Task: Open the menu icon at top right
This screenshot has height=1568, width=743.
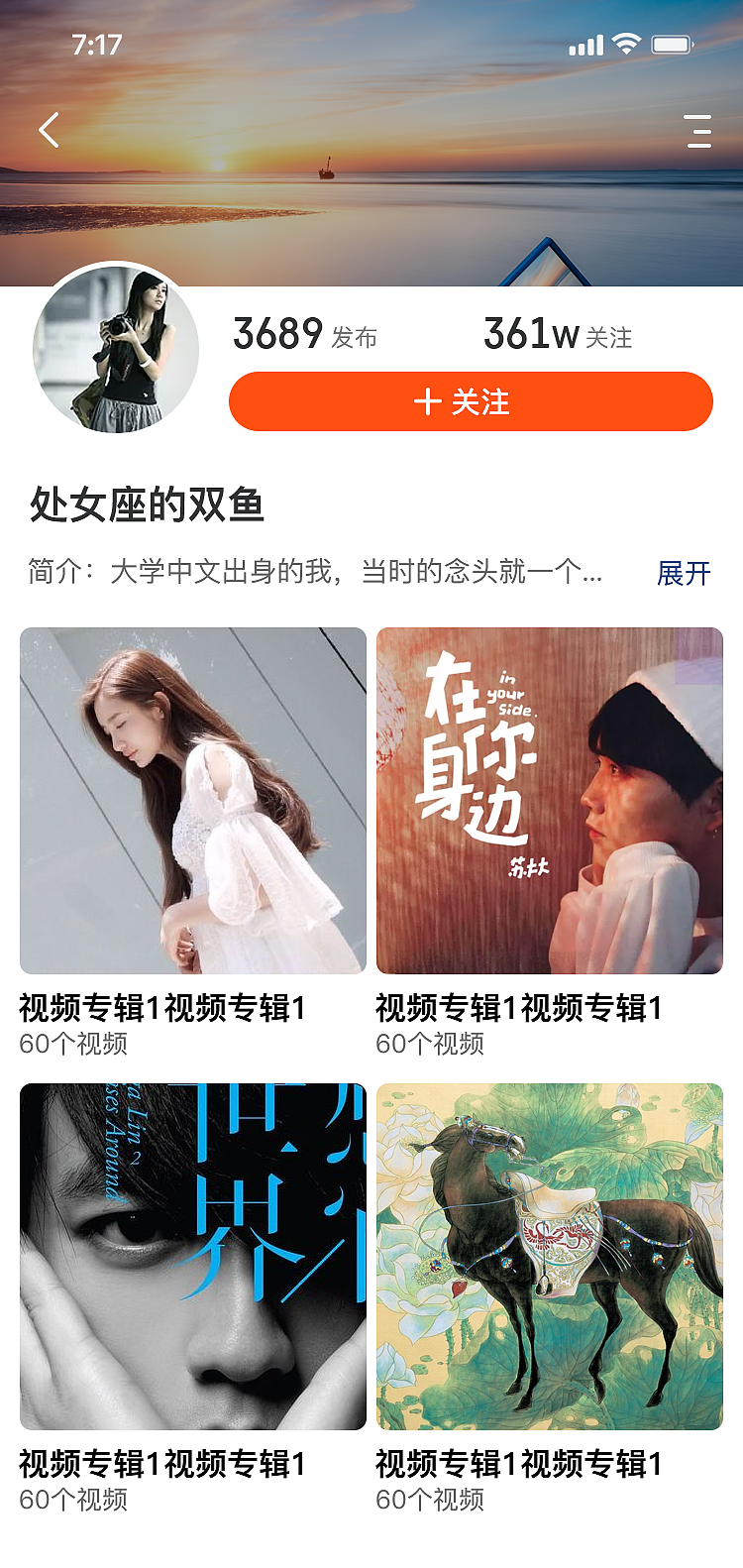Action: tap(699, 130)
